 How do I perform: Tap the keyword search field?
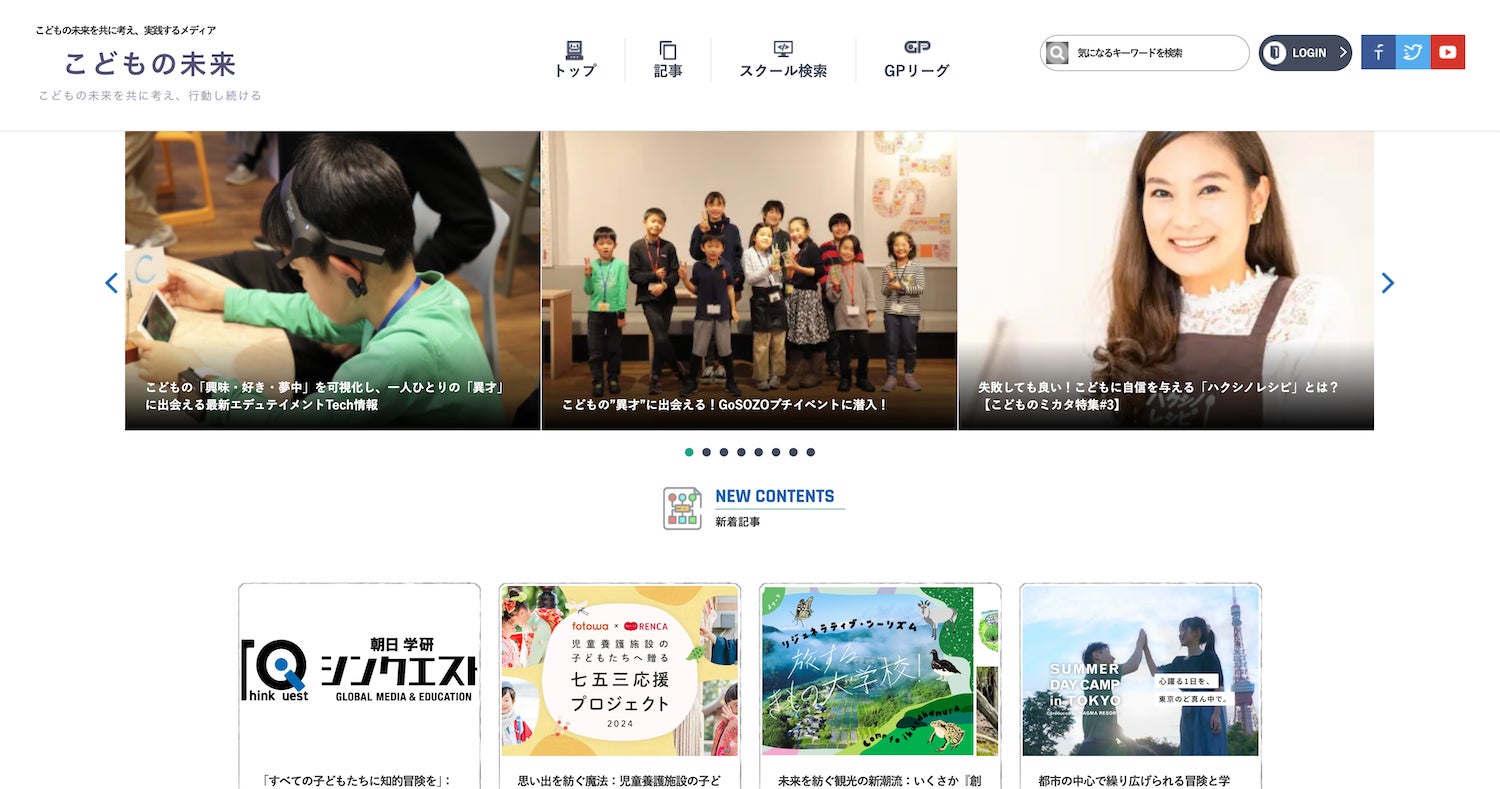pyautogui.click(x=1155, y=53)
